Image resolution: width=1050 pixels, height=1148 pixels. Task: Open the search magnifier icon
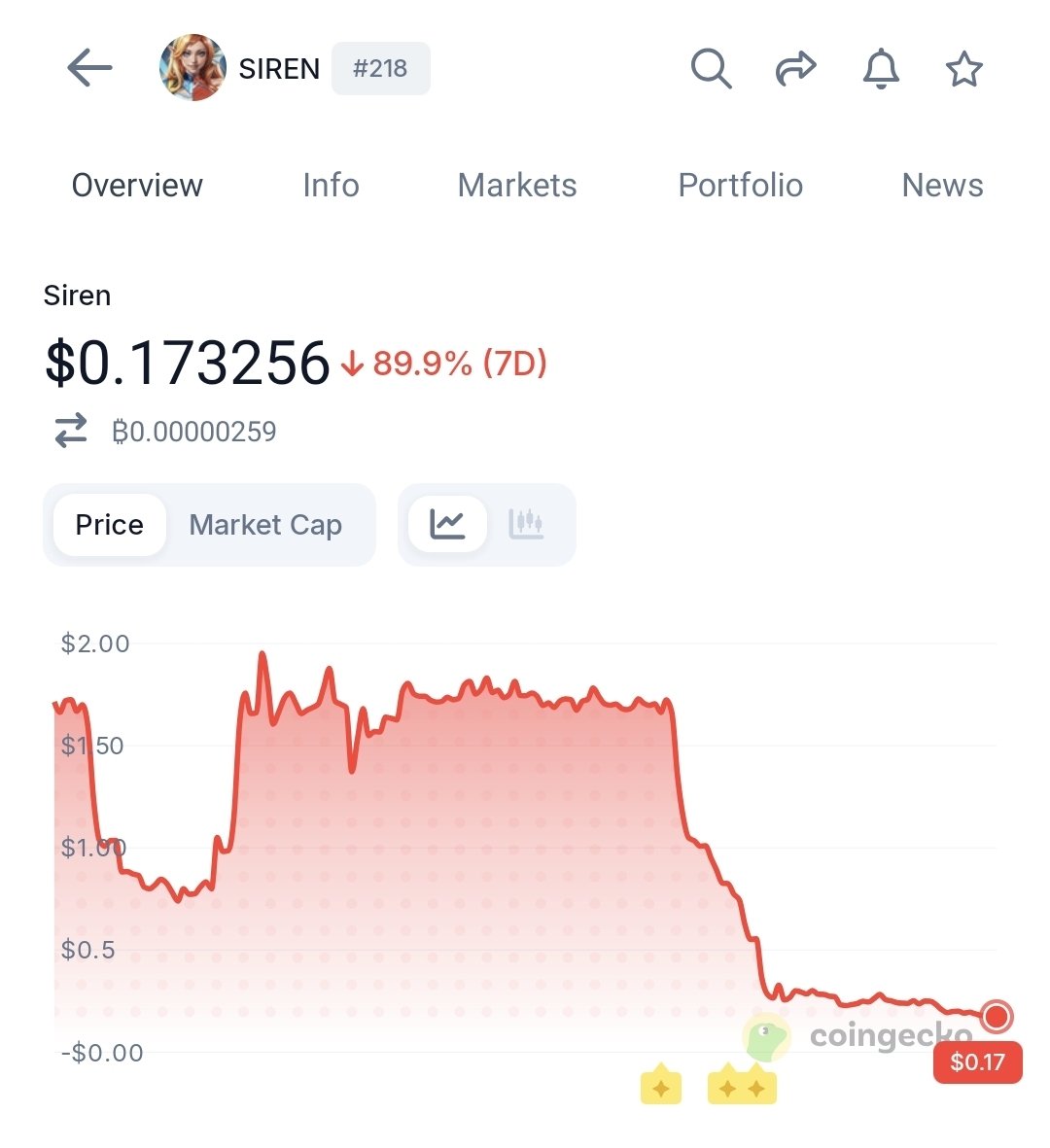pyautogui.click(x=711, y=69)
